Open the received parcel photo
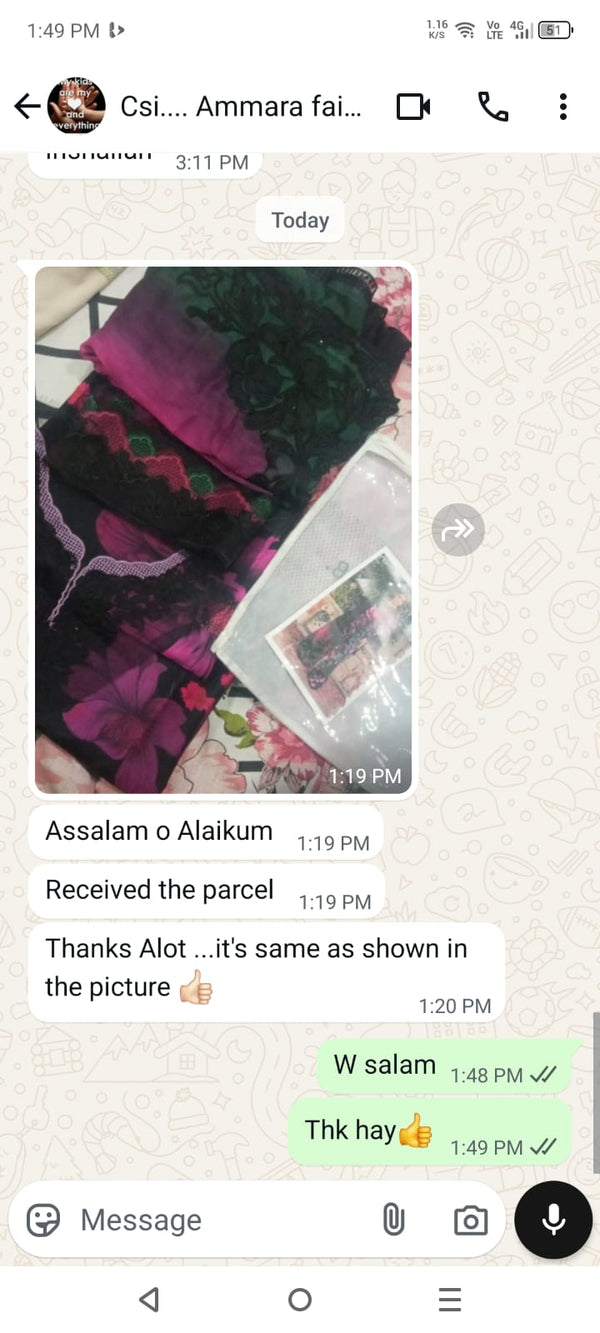 (223, 530)
